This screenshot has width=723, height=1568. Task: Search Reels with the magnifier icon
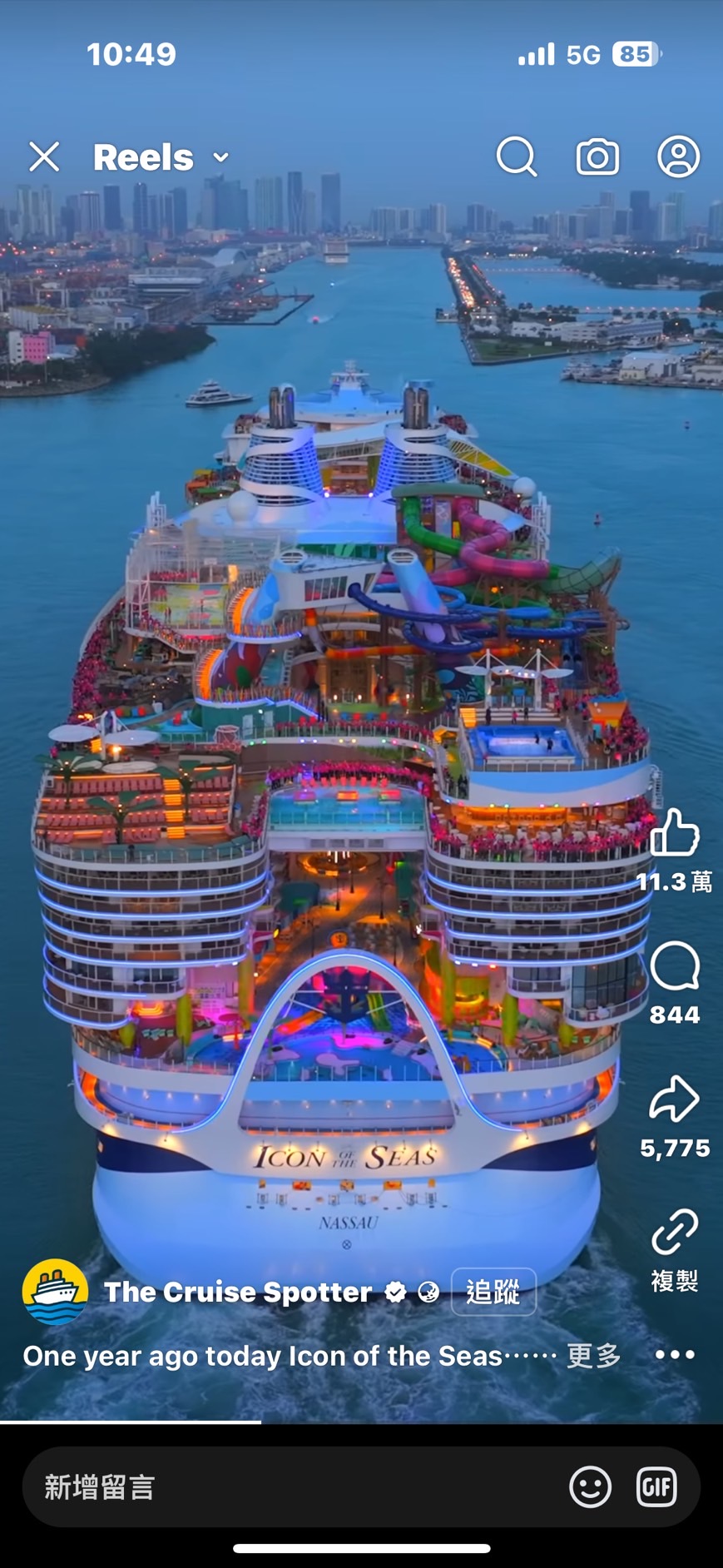517,156
